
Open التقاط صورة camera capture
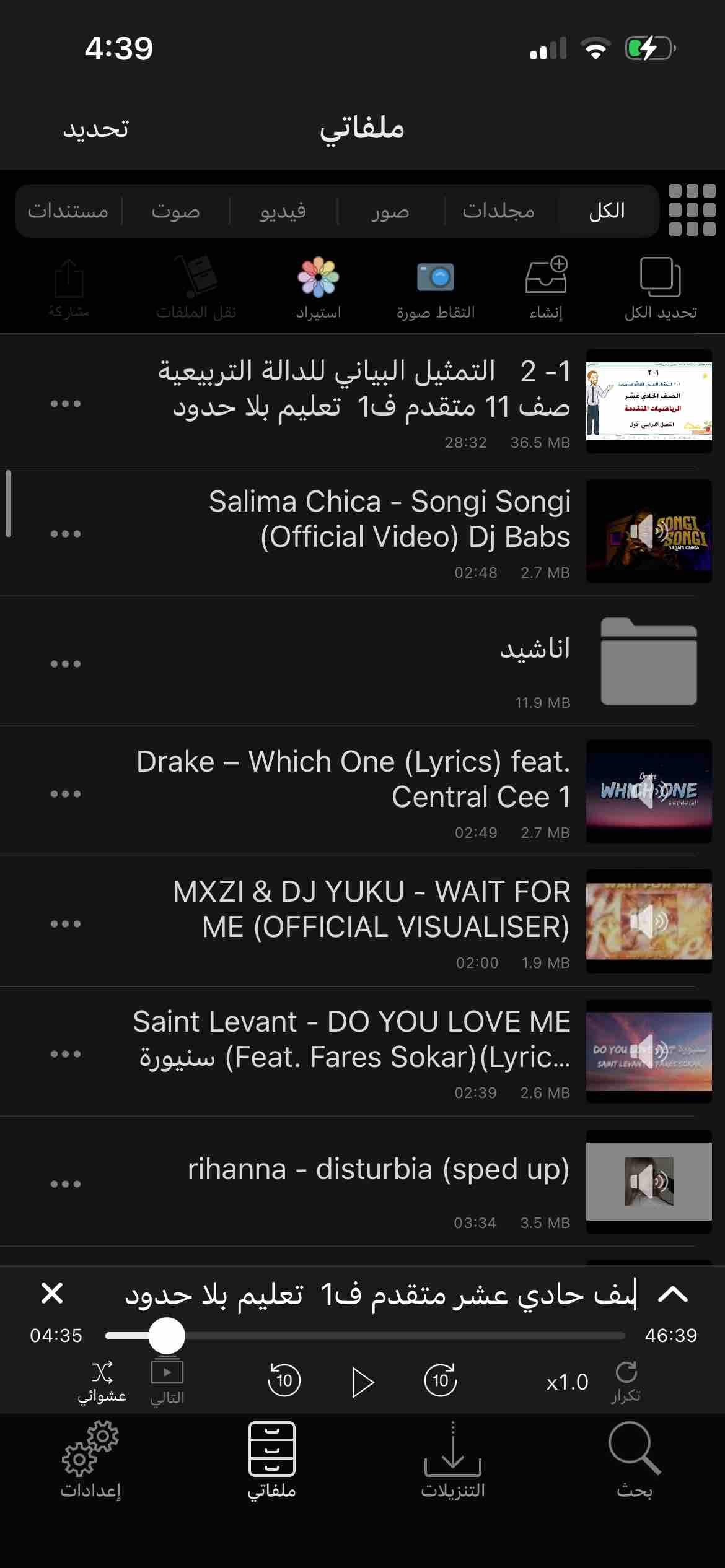pos(436,289)
